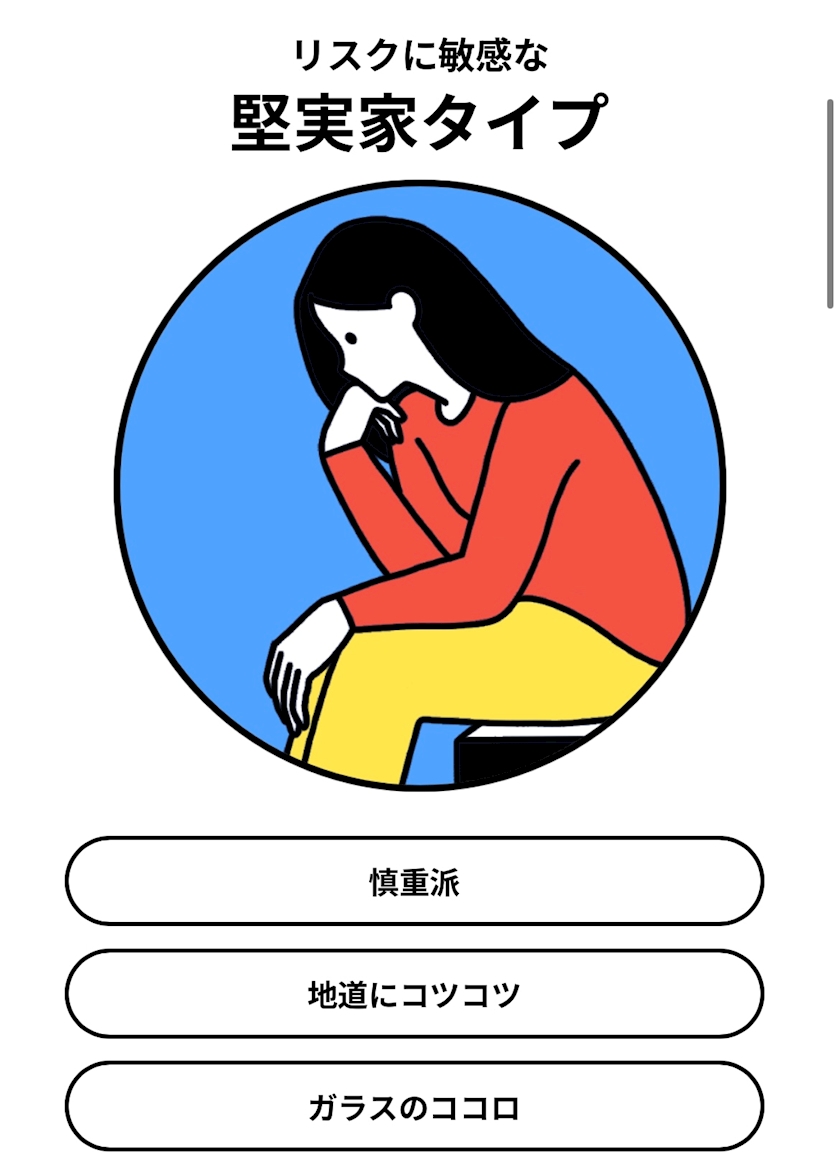
Task: Select the 地道にコツコツ pill
Action: click(414, 993)
